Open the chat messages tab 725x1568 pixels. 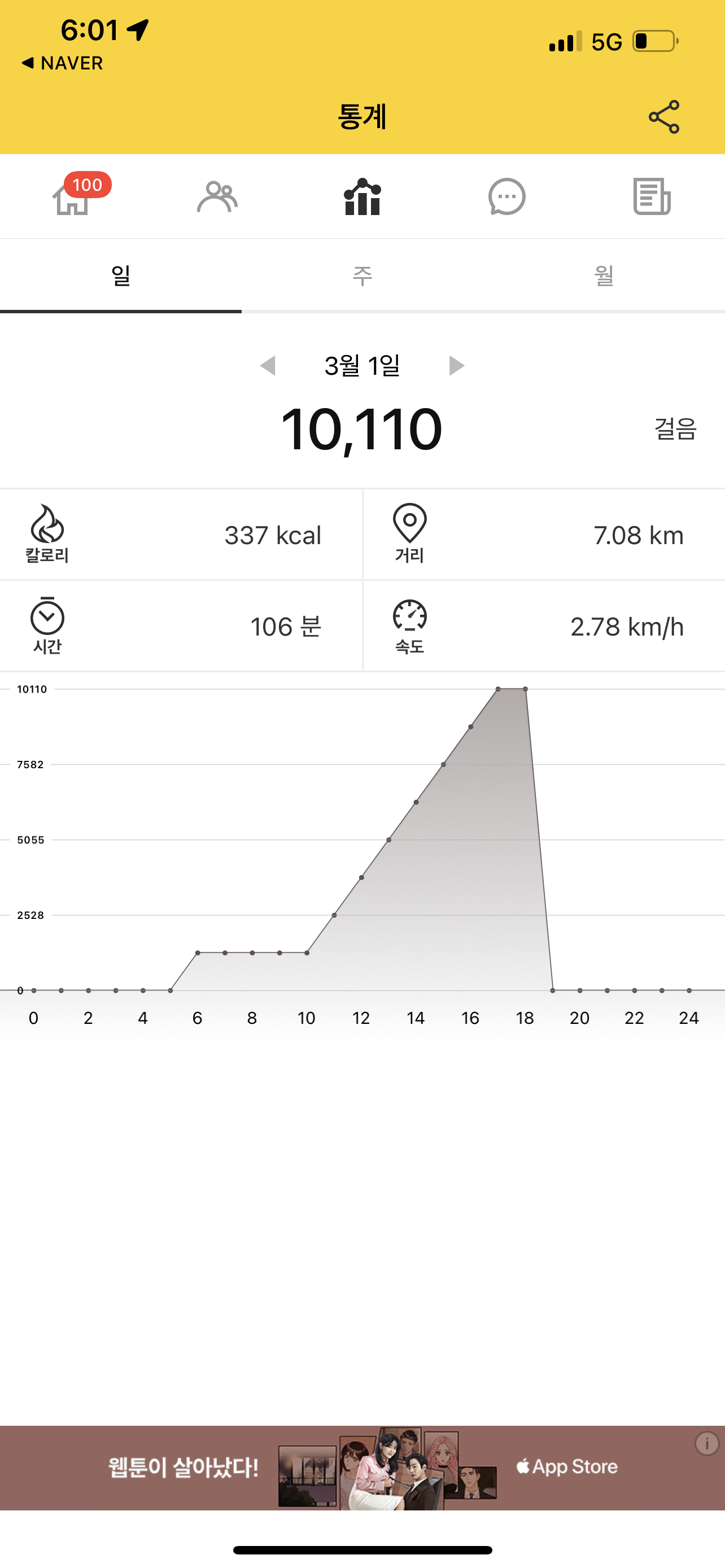(506, 197)
